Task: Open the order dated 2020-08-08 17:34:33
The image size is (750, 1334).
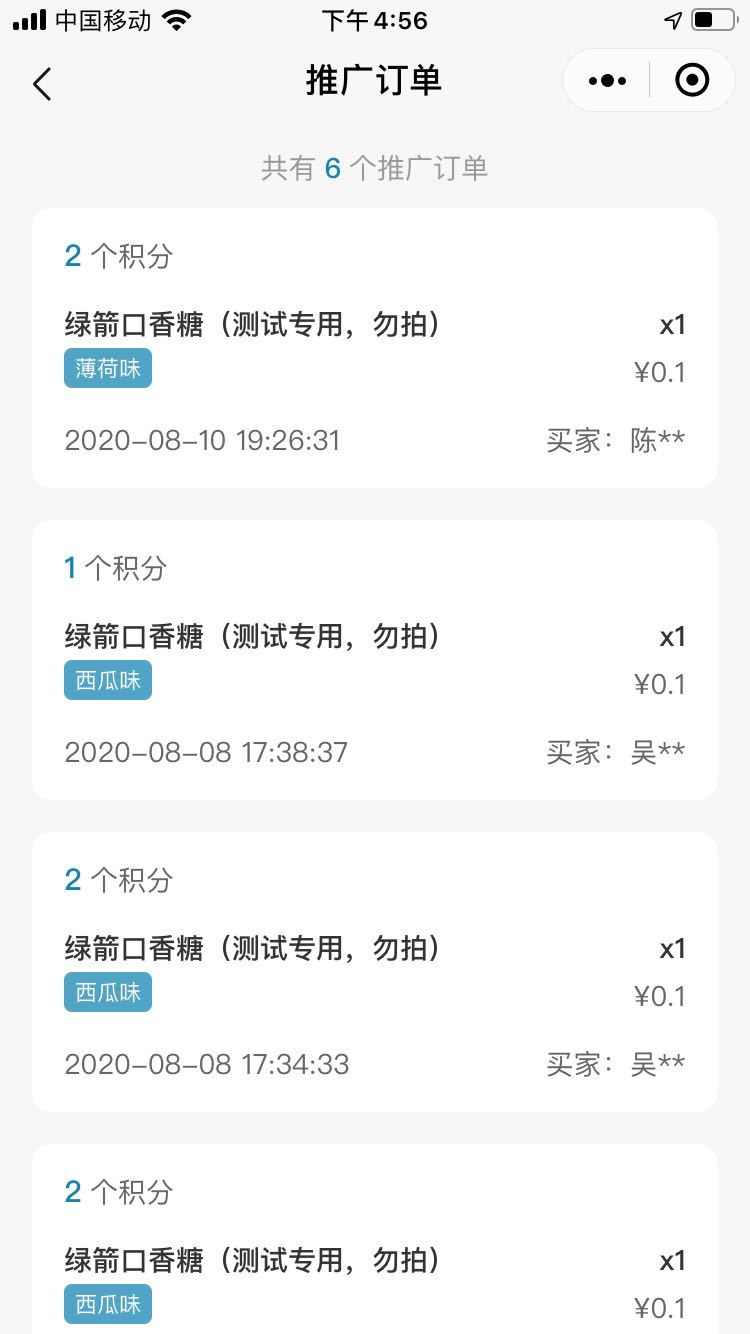Action: 375,972
